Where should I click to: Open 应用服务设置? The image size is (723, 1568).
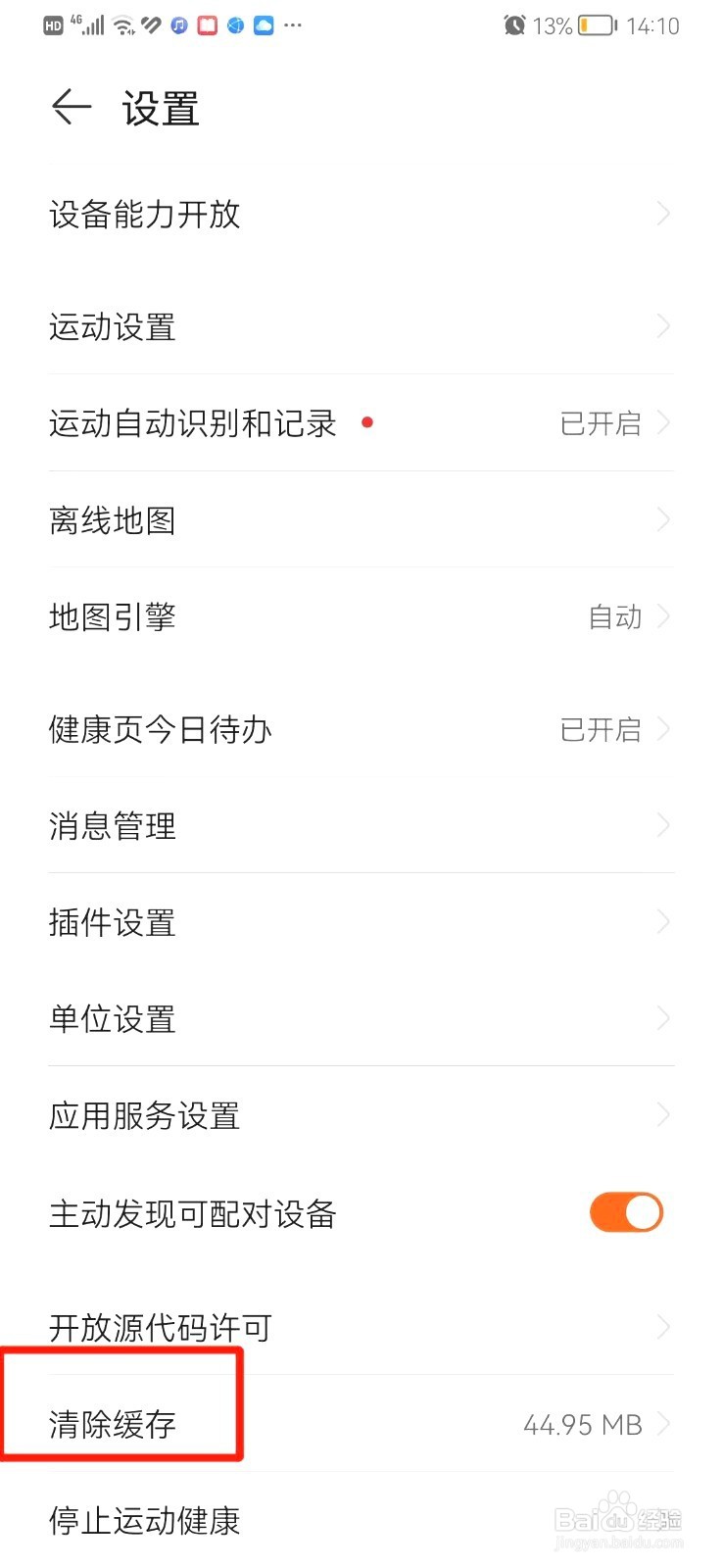click(361, 1115)
